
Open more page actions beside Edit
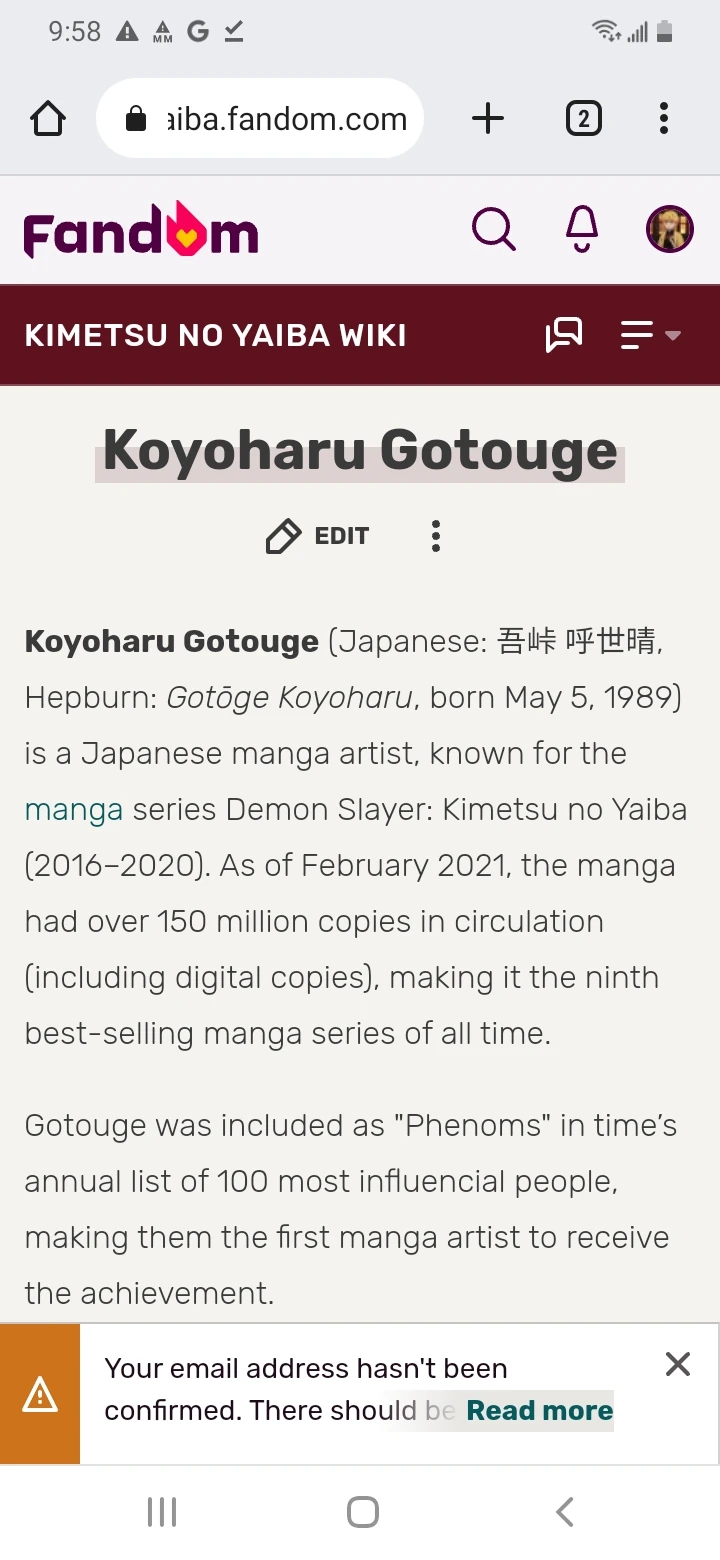(x=435, y=536)
